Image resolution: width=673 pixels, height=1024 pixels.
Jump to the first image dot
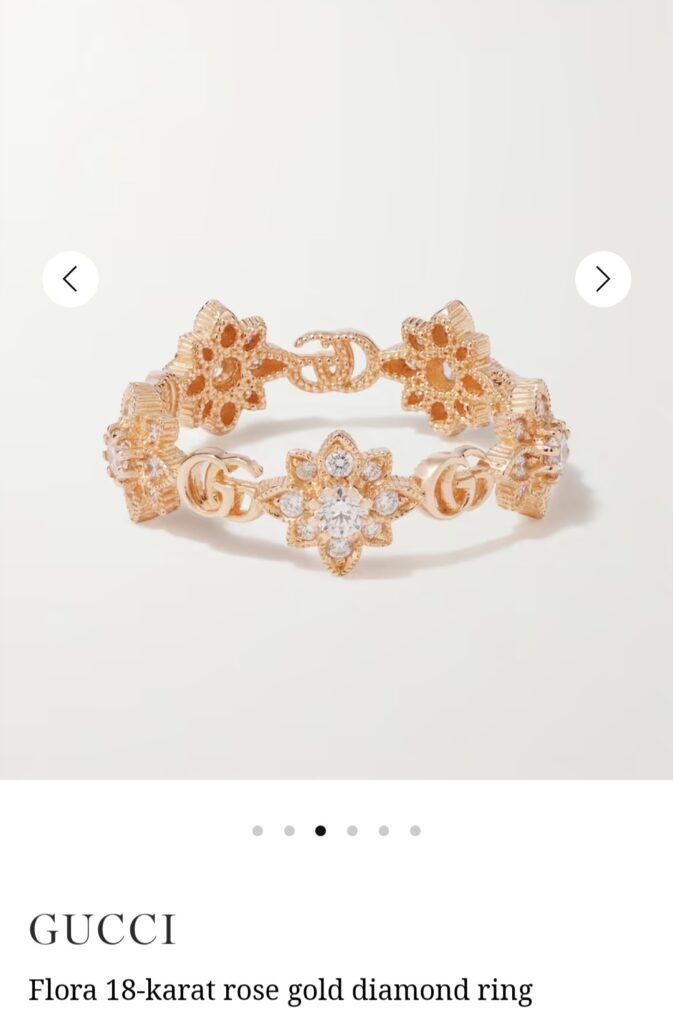257,830
